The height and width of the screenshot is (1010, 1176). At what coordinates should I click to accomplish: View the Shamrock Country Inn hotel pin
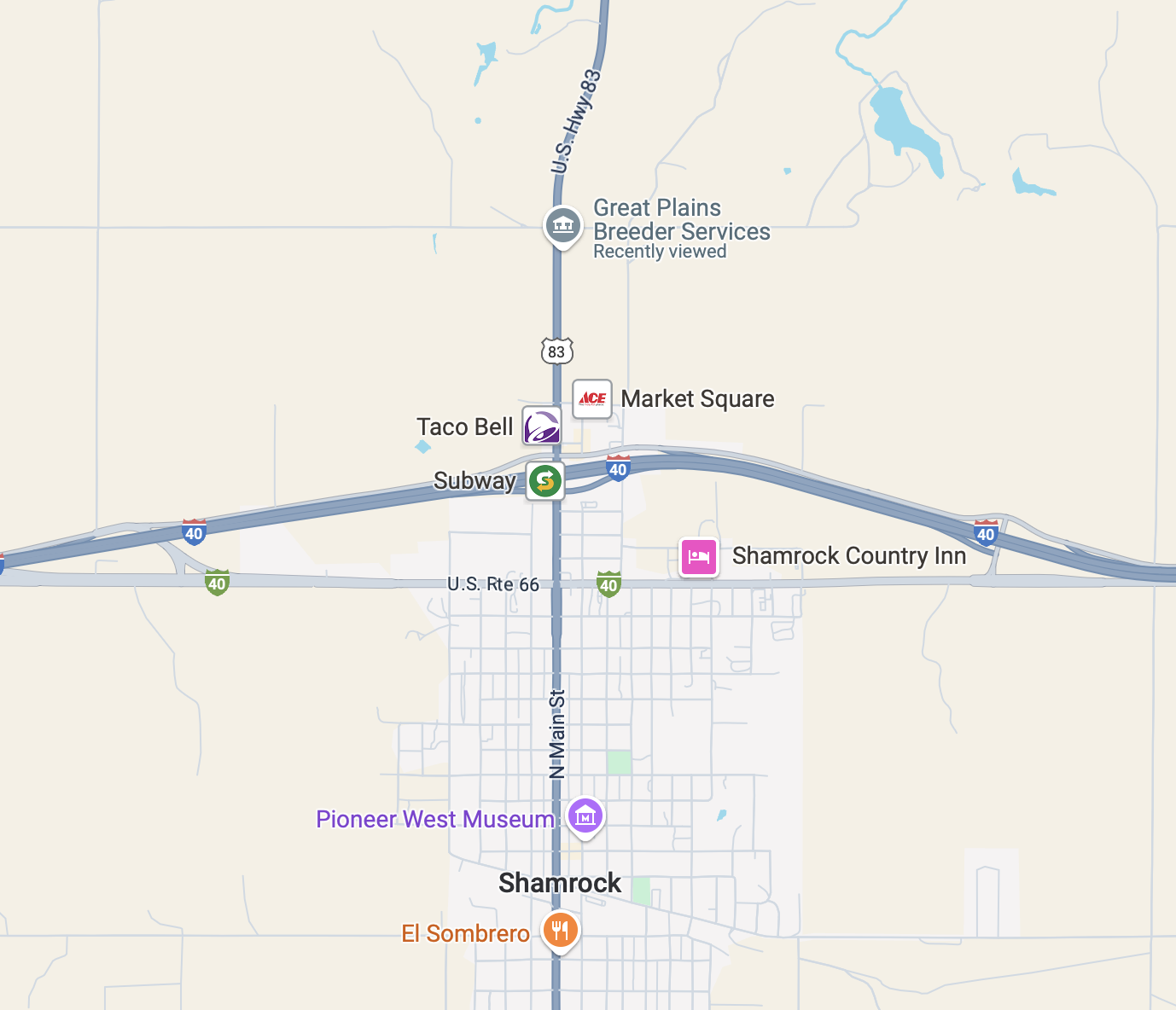[x=699, y=557]
